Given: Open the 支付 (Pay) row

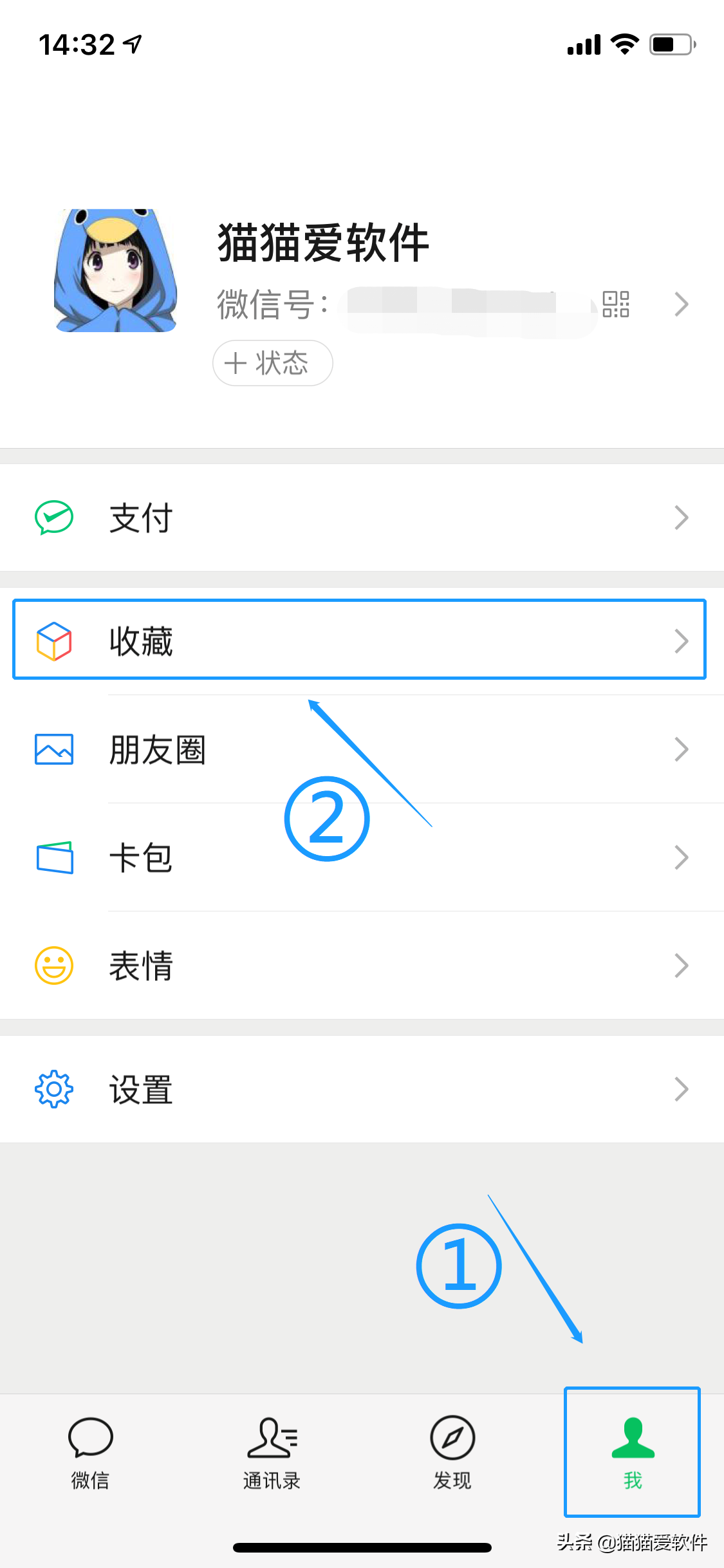Looking at the screenshot, I should [x=360, y=518].
